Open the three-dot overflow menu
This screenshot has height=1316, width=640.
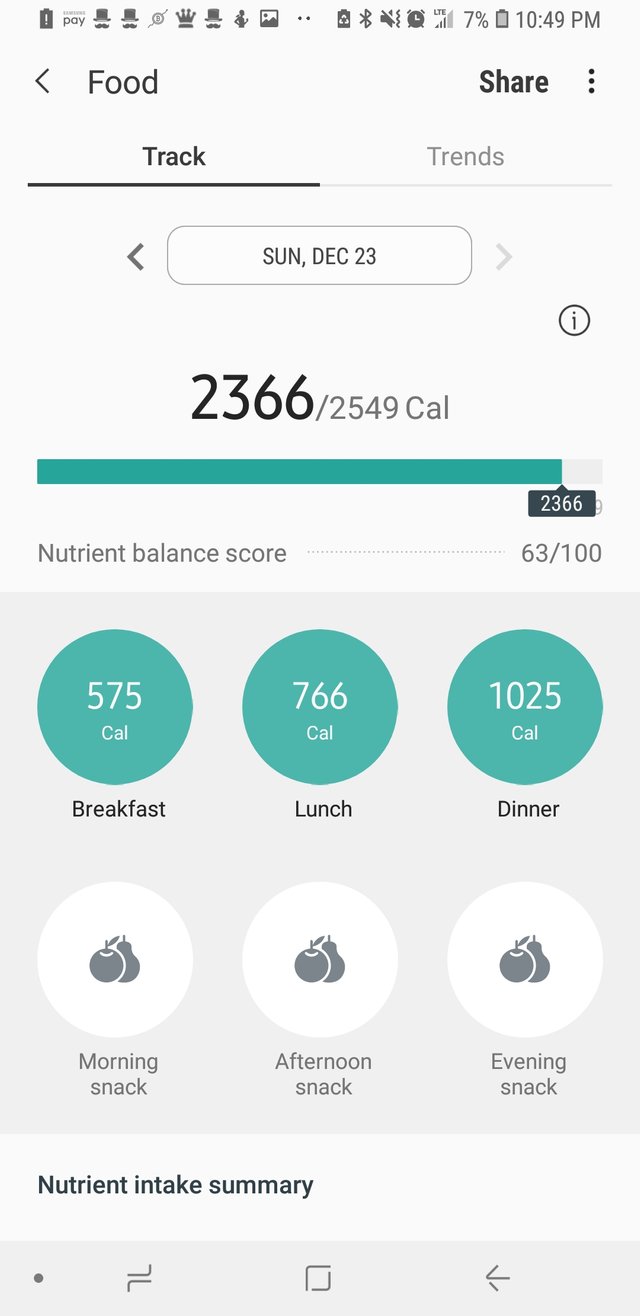click(x=592, y=82)
